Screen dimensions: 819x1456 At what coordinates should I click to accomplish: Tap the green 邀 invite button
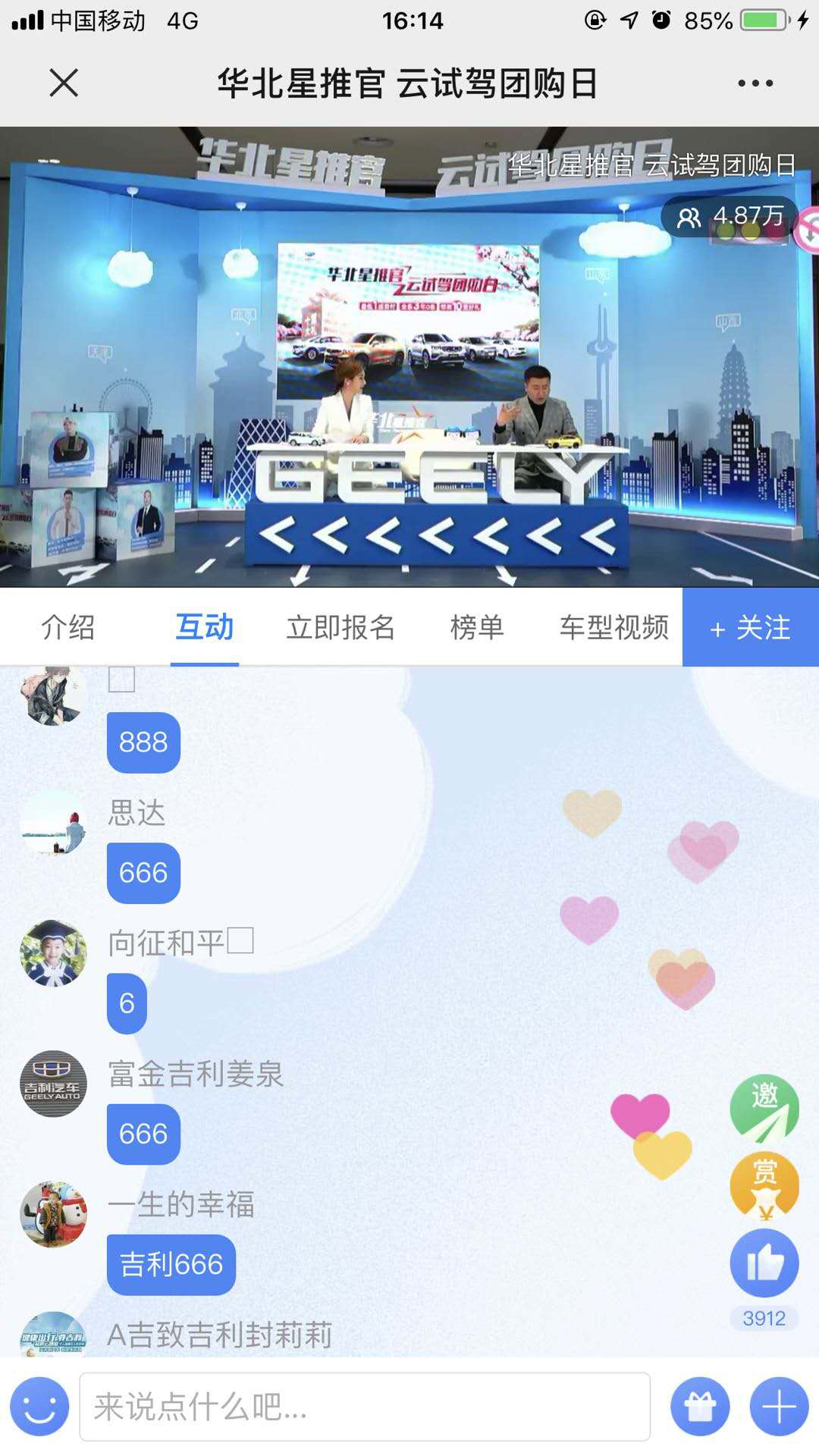click(764, 1109)
